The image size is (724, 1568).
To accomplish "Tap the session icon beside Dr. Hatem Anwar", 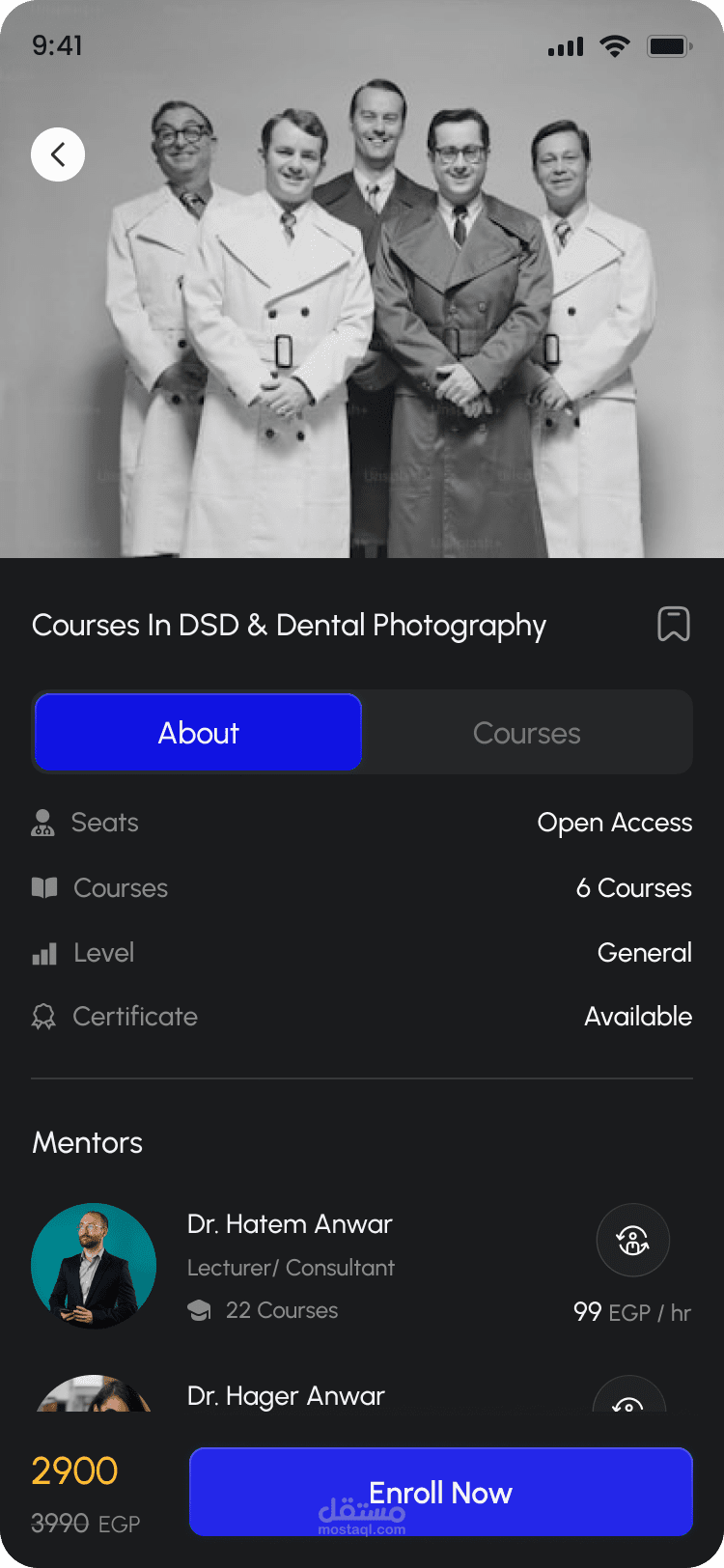I will click(x=632, y=1240).
